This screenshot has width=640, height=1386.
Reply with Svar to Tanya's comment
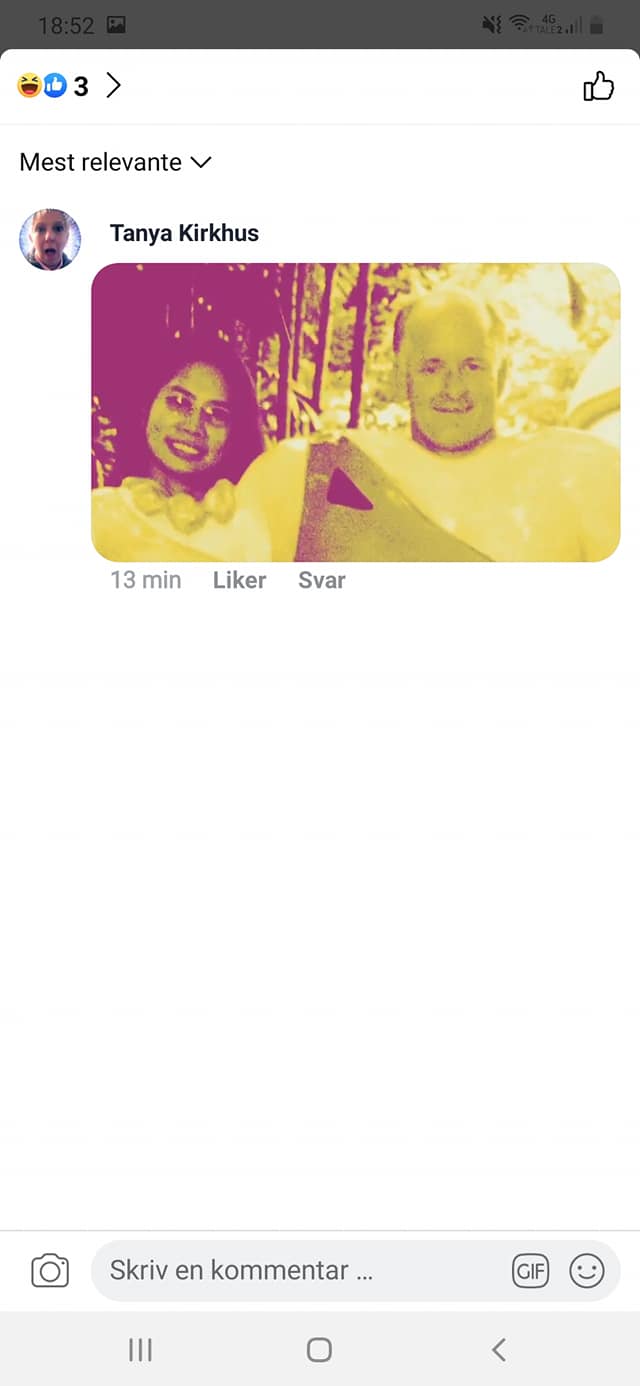[x=321, y=580]
